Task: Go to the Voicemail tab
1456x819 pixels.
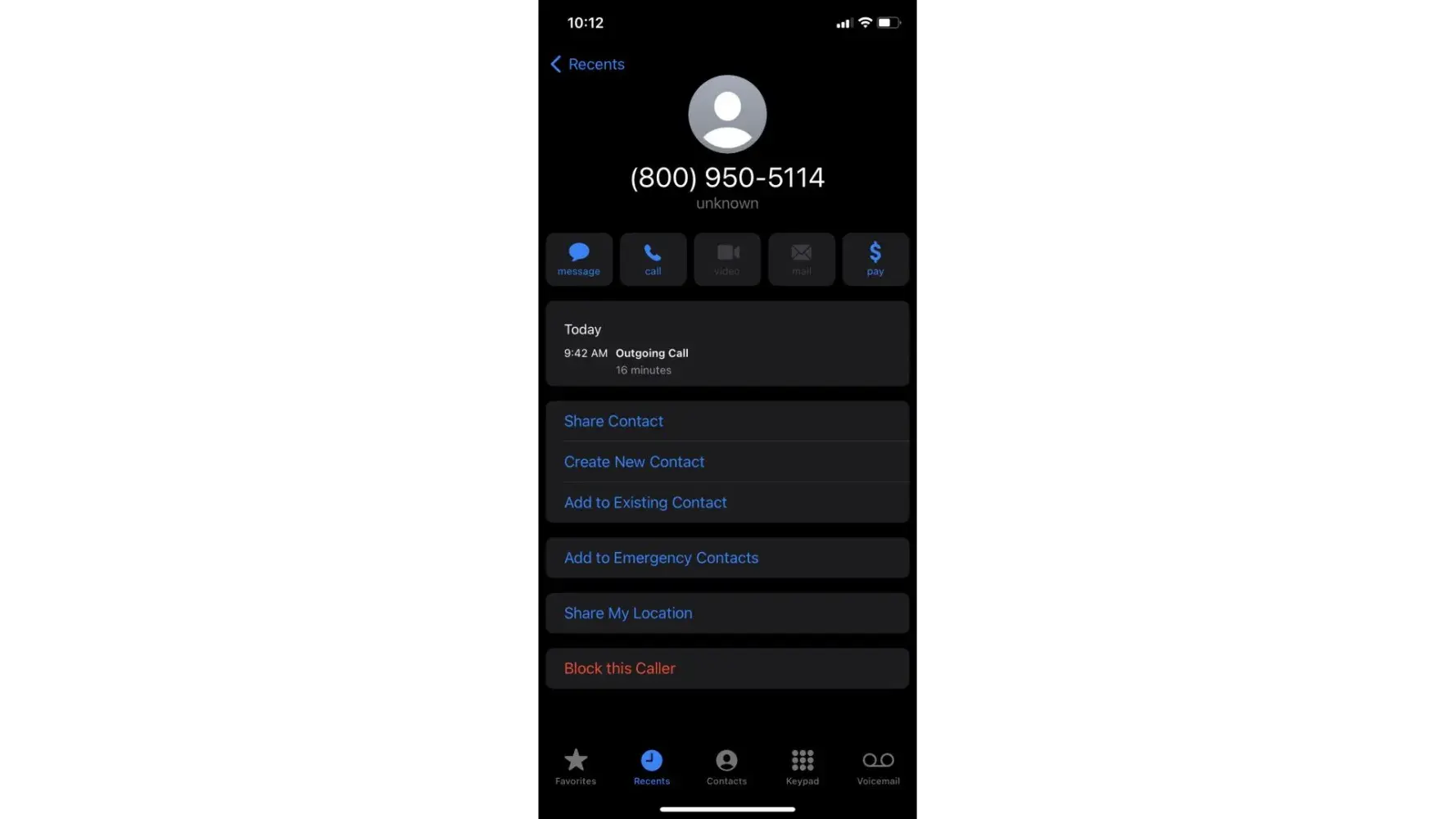Action: [x=878, y=767]
